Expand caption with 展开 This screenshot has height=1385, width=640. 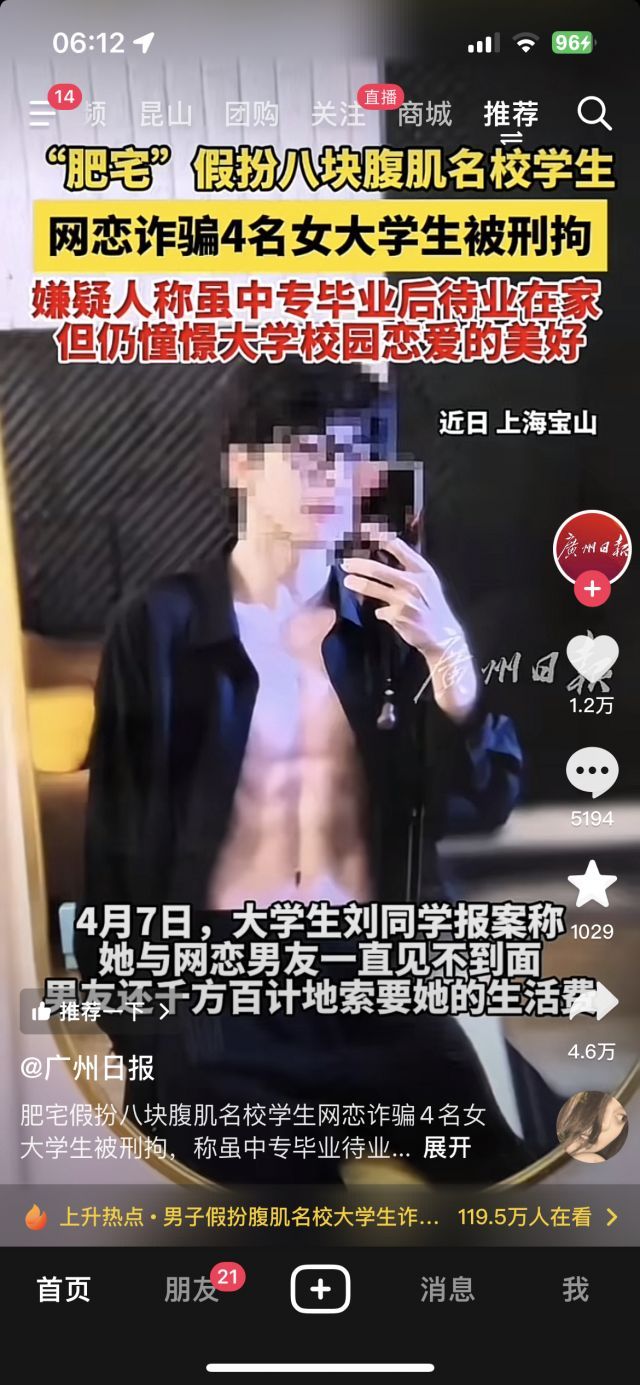(x=447, y=1147)
